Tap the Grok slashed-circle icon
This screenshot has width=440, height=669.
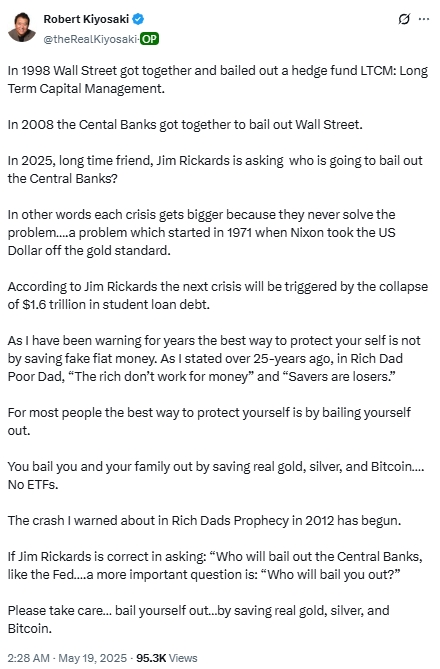[404, 19]
